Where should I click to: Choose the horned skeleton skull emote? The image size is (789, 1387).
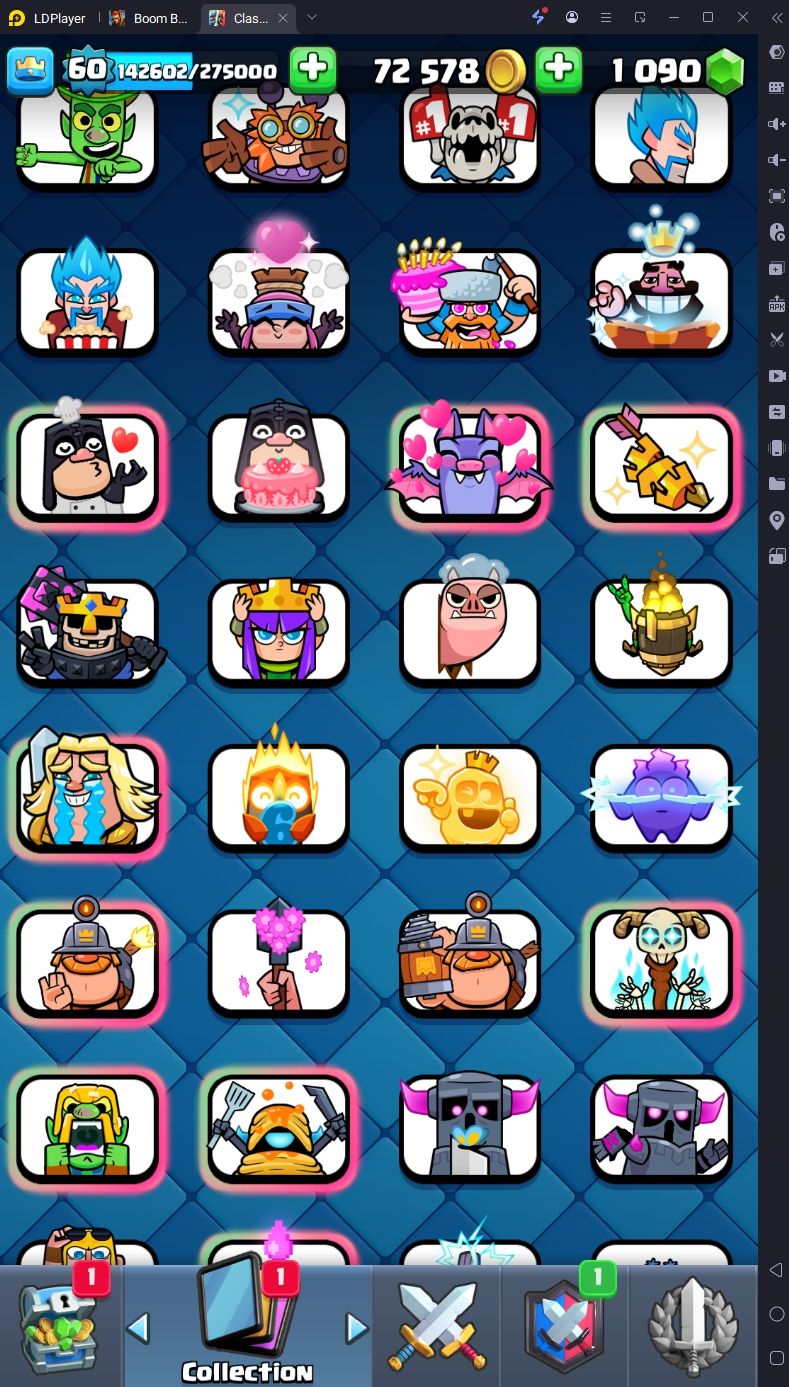click(x=661, y=962)
